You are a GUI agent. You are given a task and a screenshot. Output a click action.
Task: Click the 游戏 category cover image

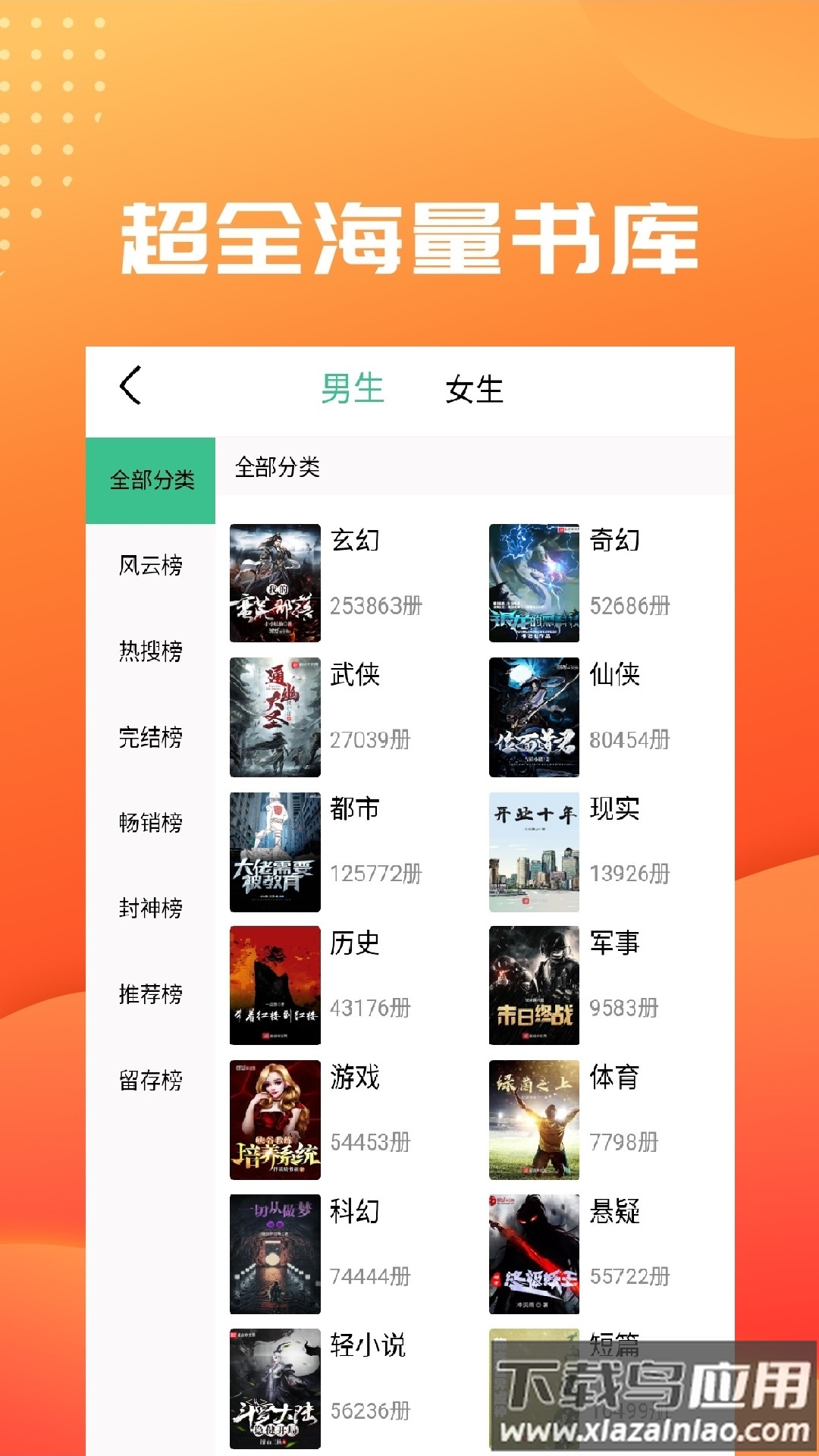point(275,1119)
